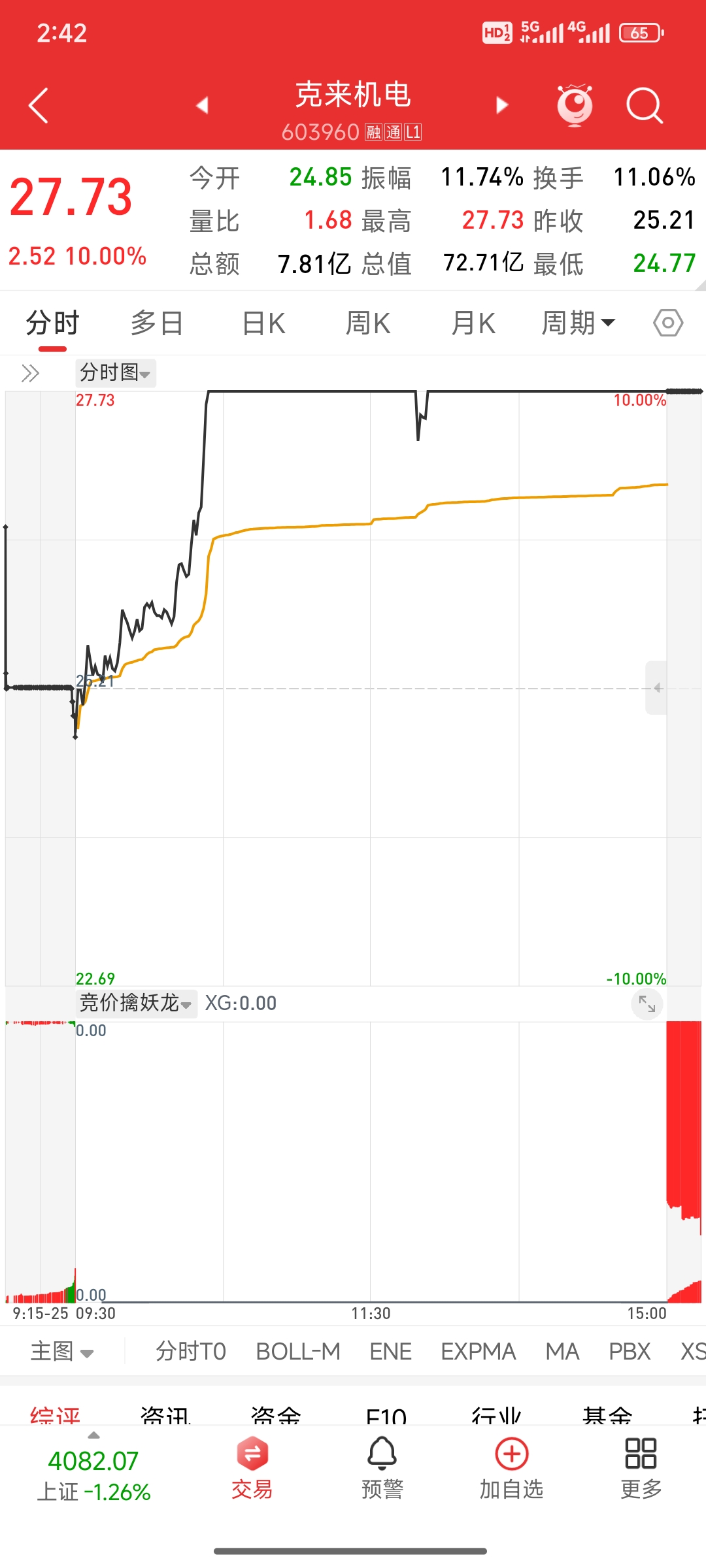Expand the 周期 period dropdown
The image size is (706, 1568).
pyautogui.click(x=578, y=323)
